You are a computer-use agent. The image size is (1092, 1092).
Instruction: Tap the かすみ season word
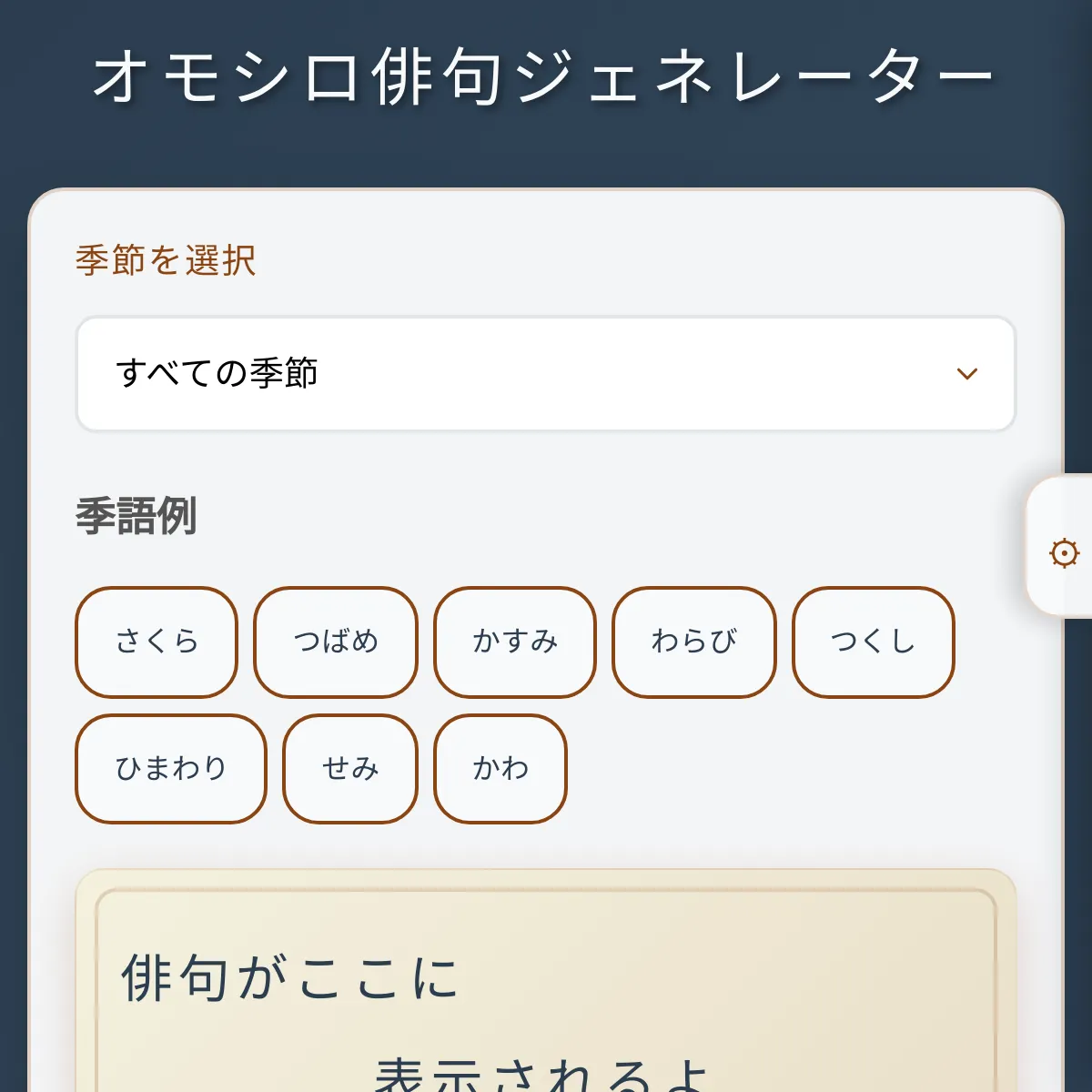pyautogui.click(x=515, y=642)
